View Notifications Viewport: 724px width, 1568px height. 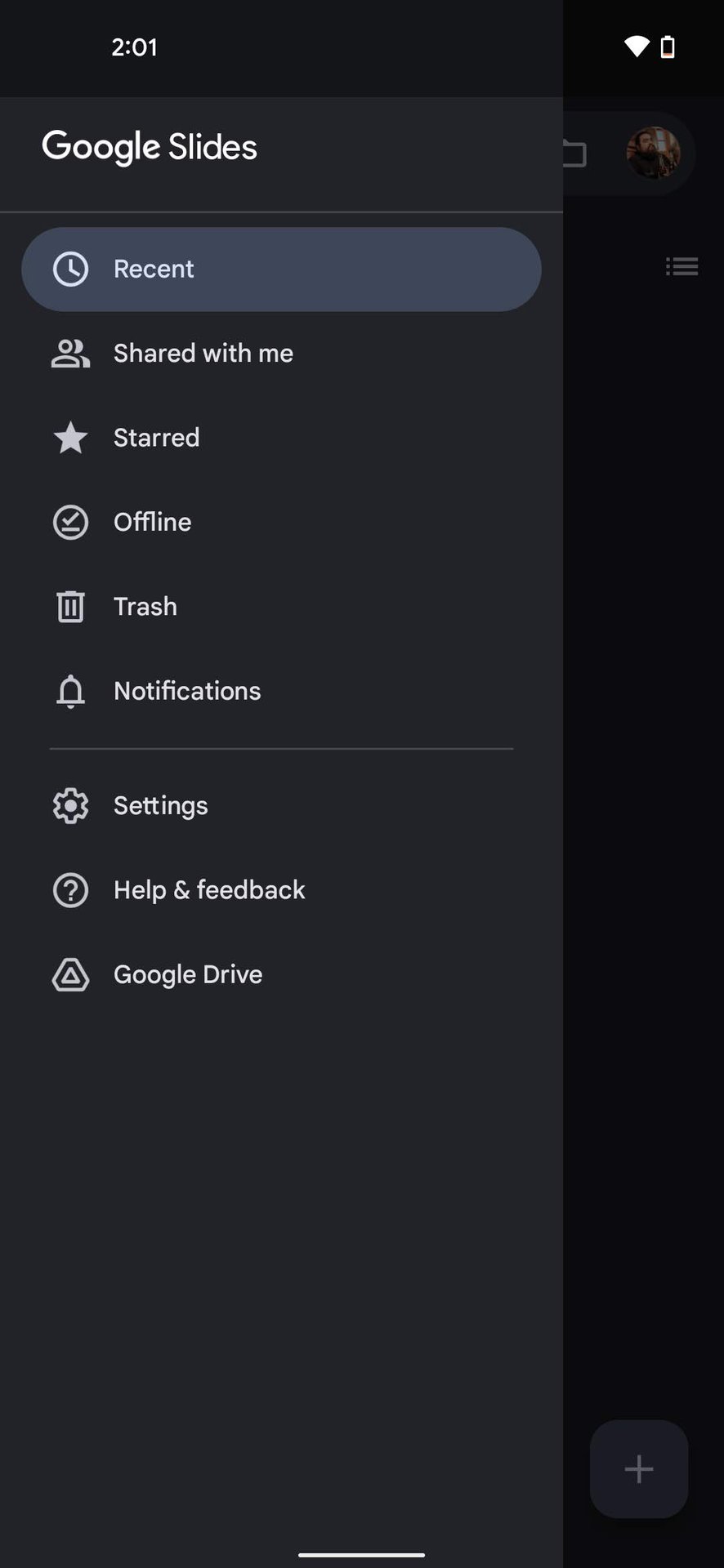point(186,691)
